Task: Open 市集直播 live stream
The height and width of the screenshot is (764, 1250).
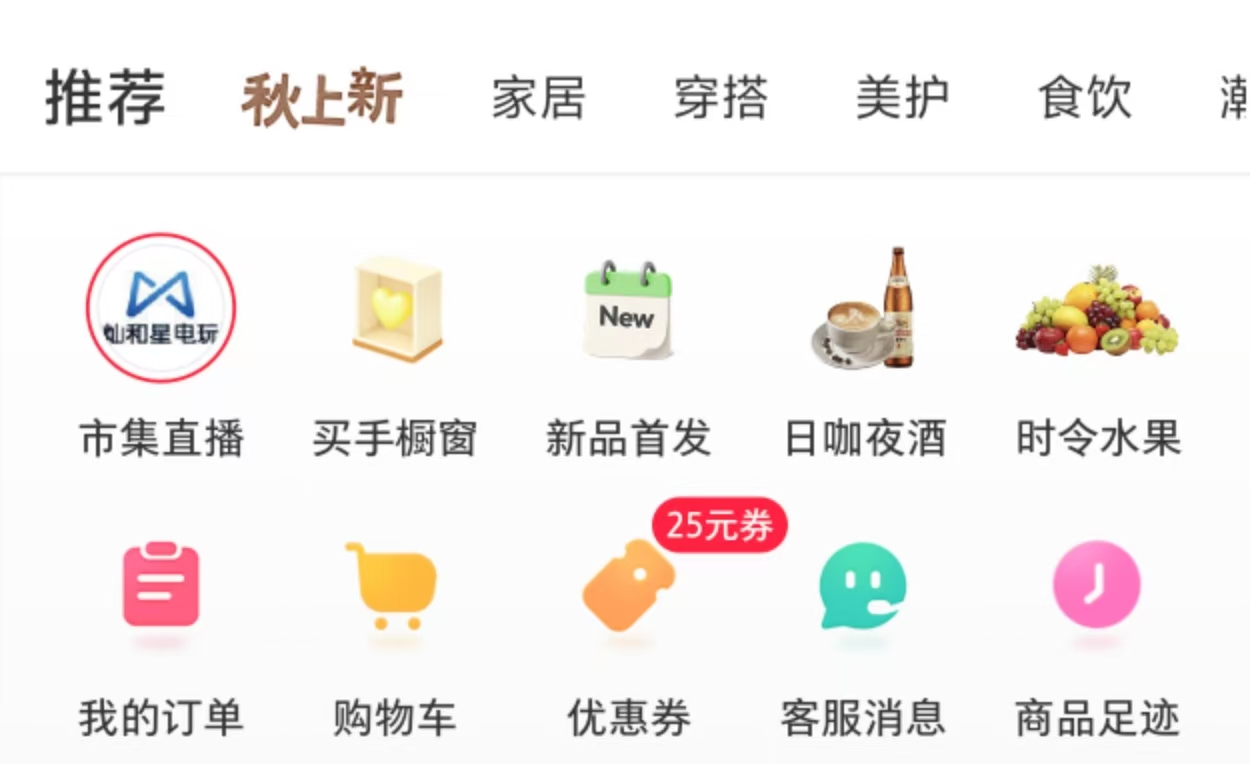Action: click(x=161, y=308)
